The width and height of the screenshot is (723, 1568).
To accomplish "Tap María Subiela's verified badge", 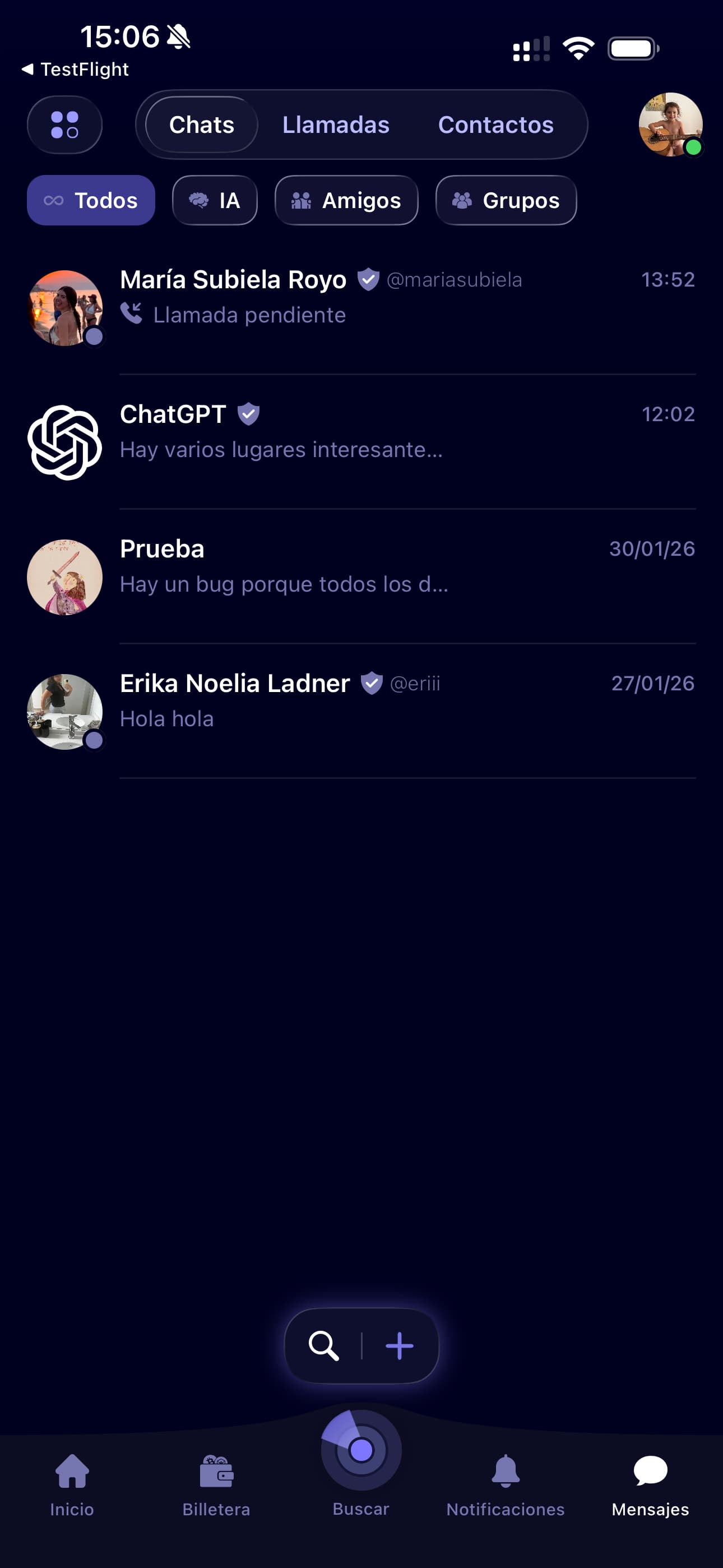I will [x=369, y=279].
